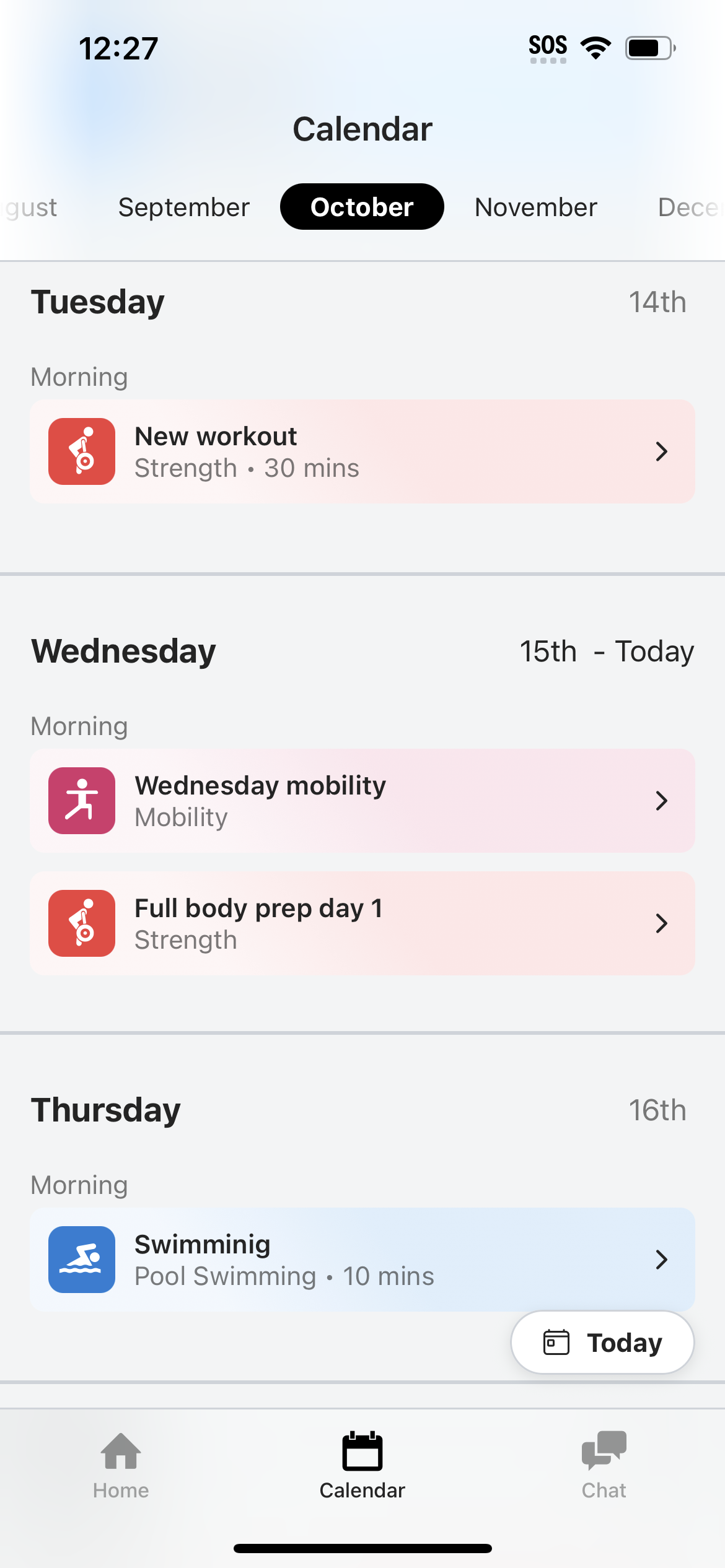Expand details for New workout entry
This screenshot has height=1568, width=725.
(662, 451)
